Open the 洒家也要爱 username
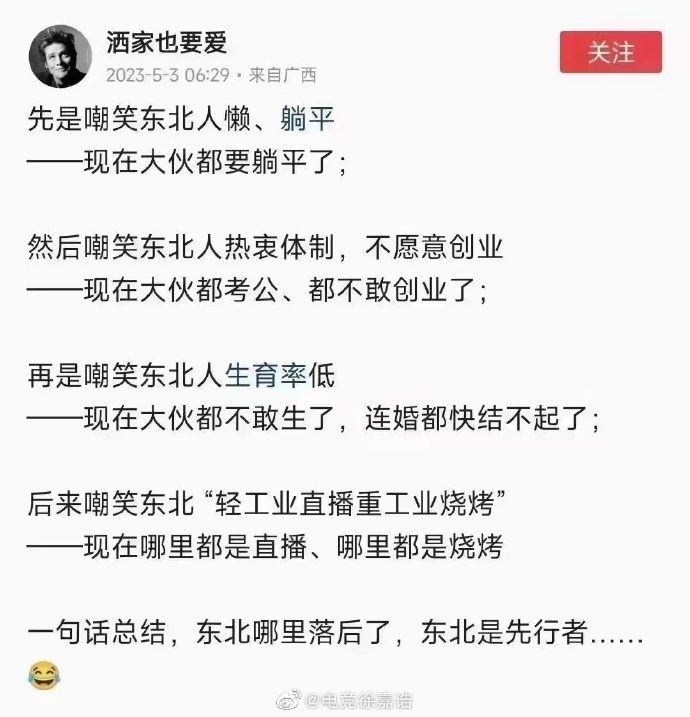The image size is (690, 717). coord(167,42)
